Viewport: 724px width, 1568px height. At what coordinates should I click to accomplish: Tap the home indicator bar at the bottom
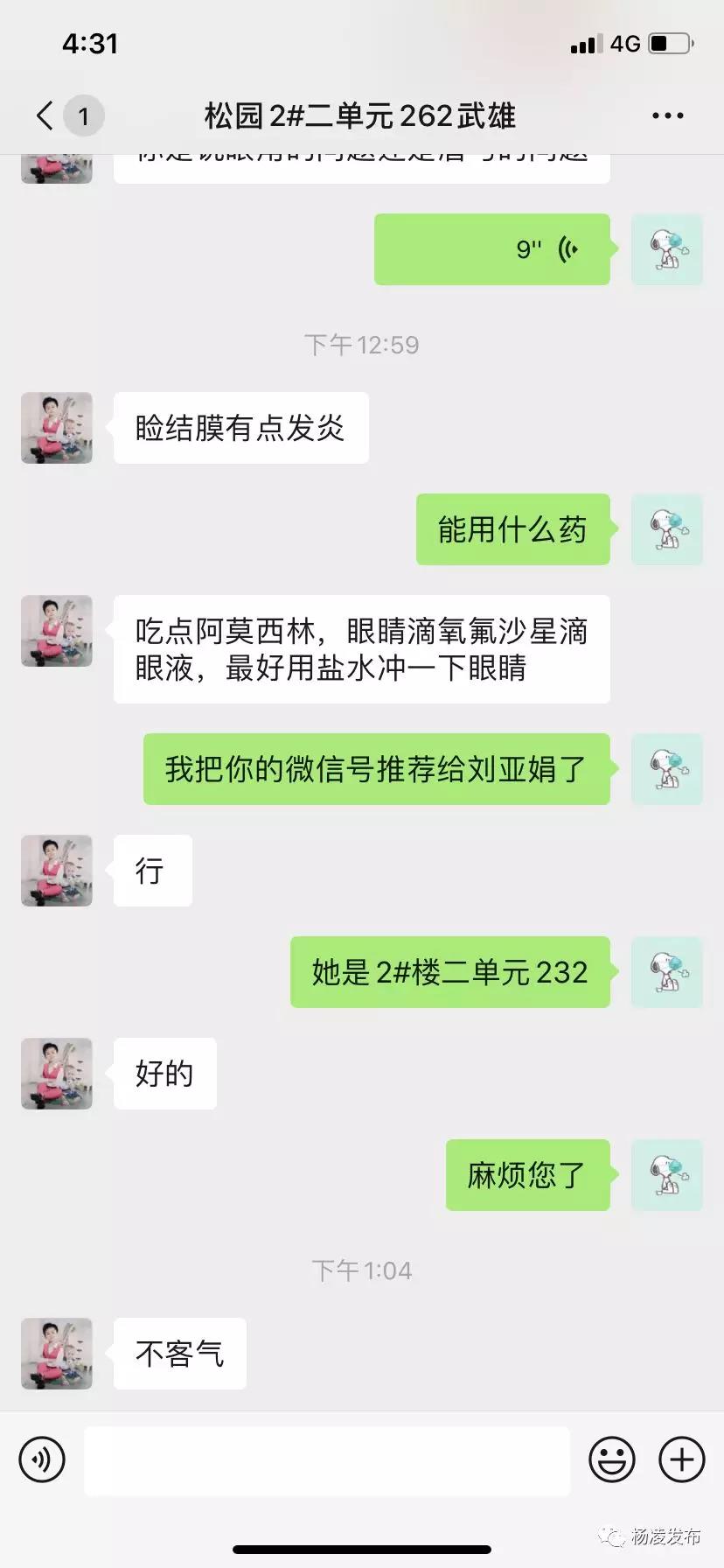click(x=362, y=1550)
